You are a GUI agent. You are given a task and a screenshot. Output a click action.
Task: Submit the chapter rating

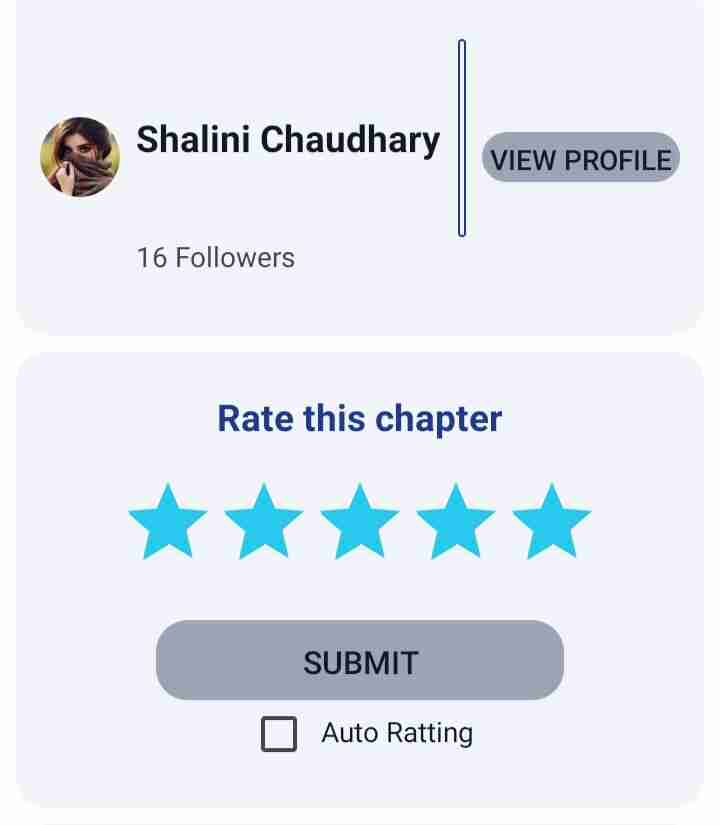click(360, 660)
